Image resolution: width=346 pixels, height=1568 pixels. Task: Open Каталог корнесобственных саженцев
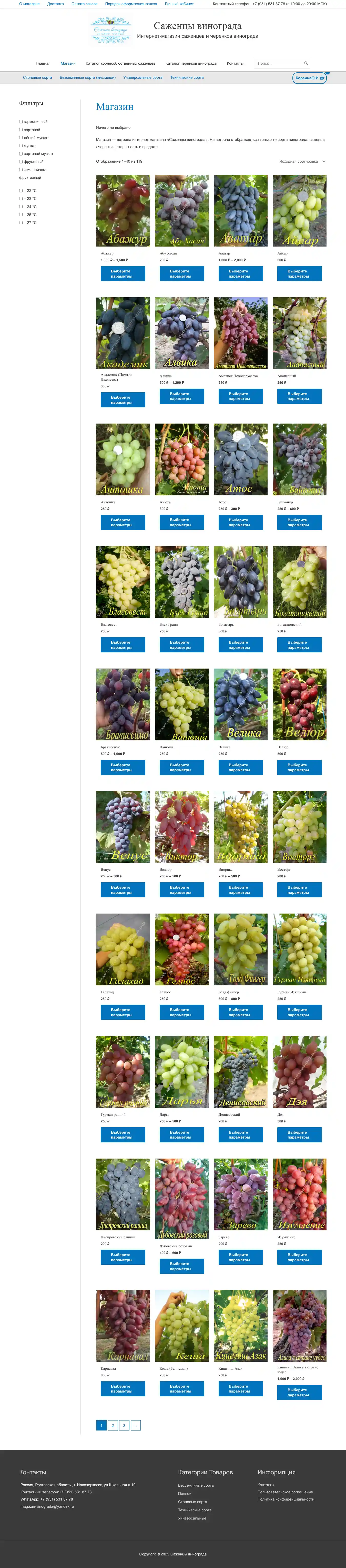pyautogui.click(x=120, y=63)
